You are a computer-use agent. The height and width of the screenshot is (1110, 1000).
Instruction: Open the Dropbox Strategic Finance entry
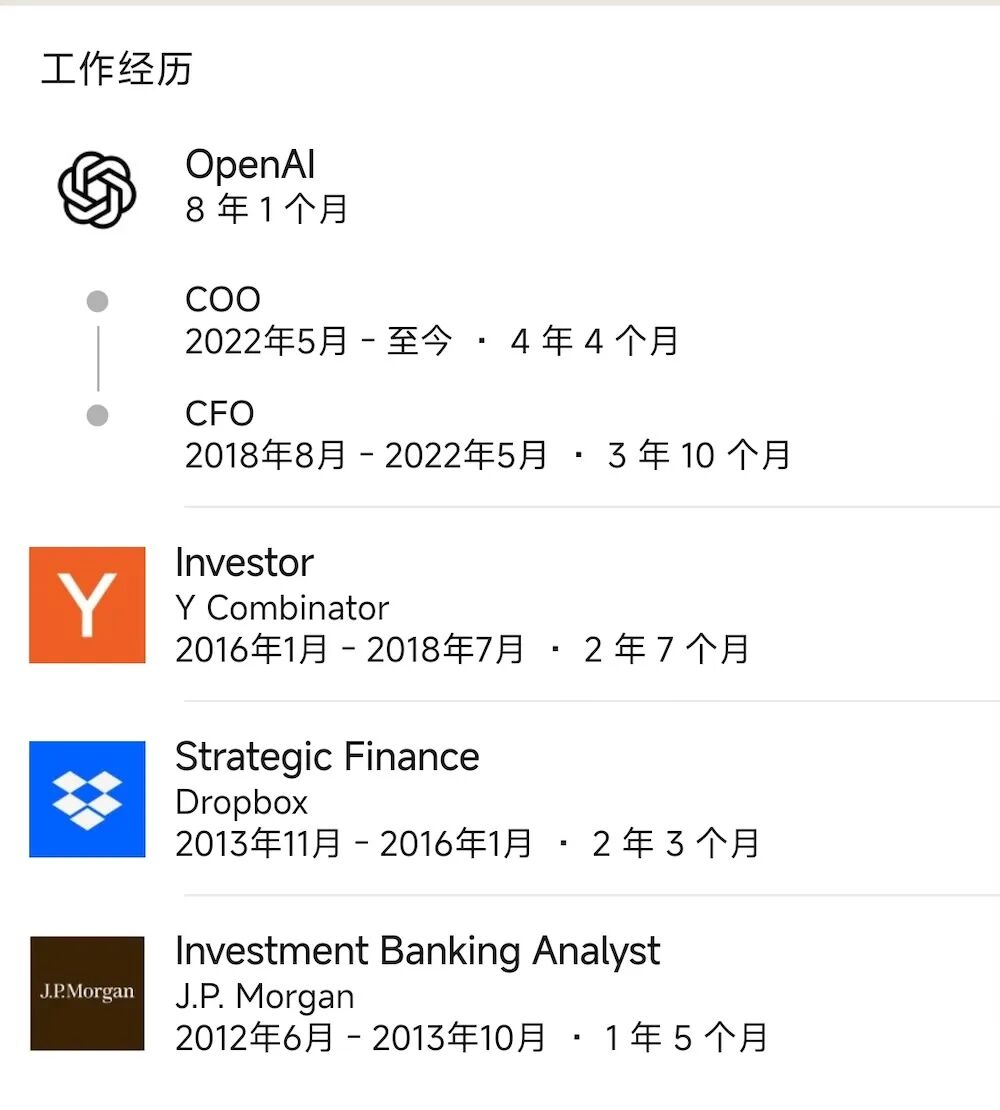(x=500, y=799)
